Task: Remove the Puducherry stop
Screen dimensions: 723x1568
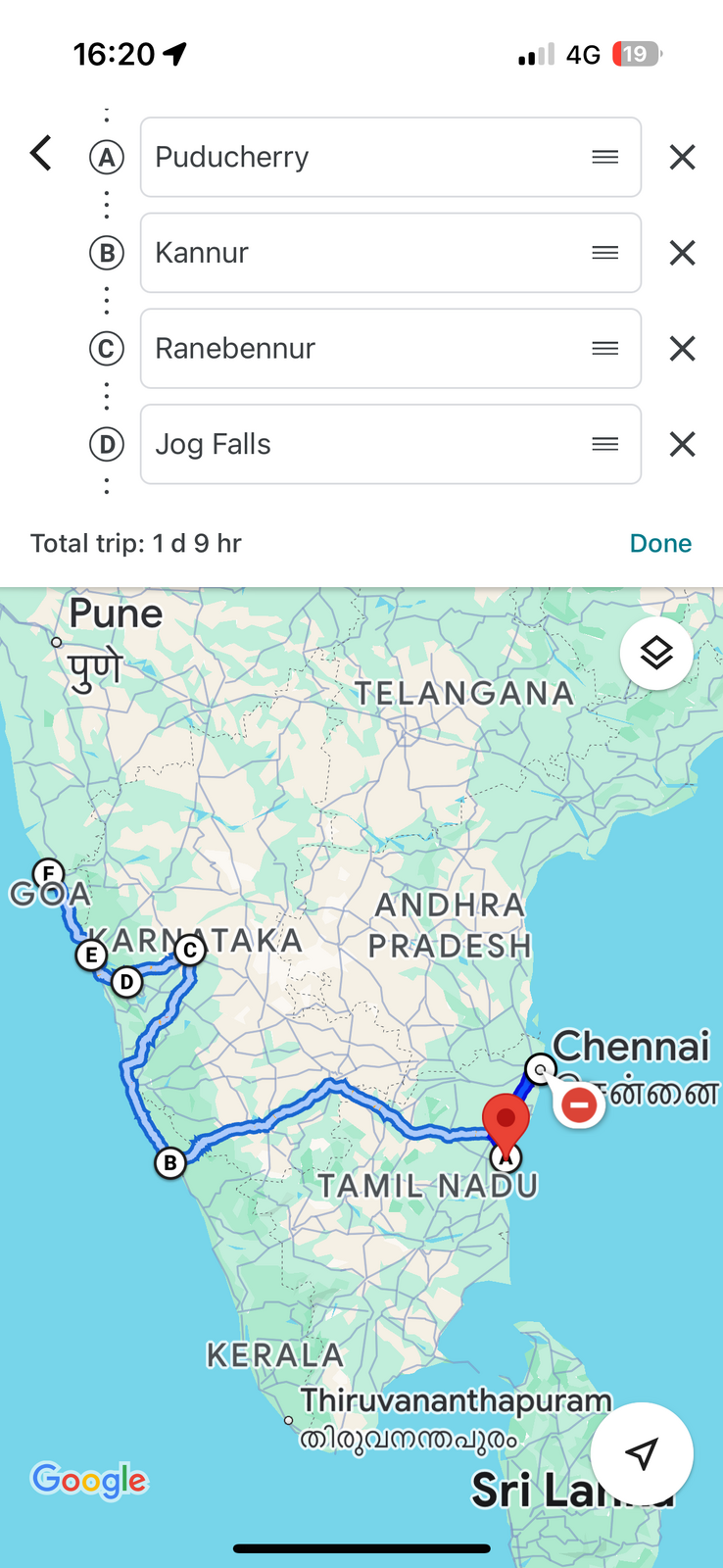Action: pos(682,157)
